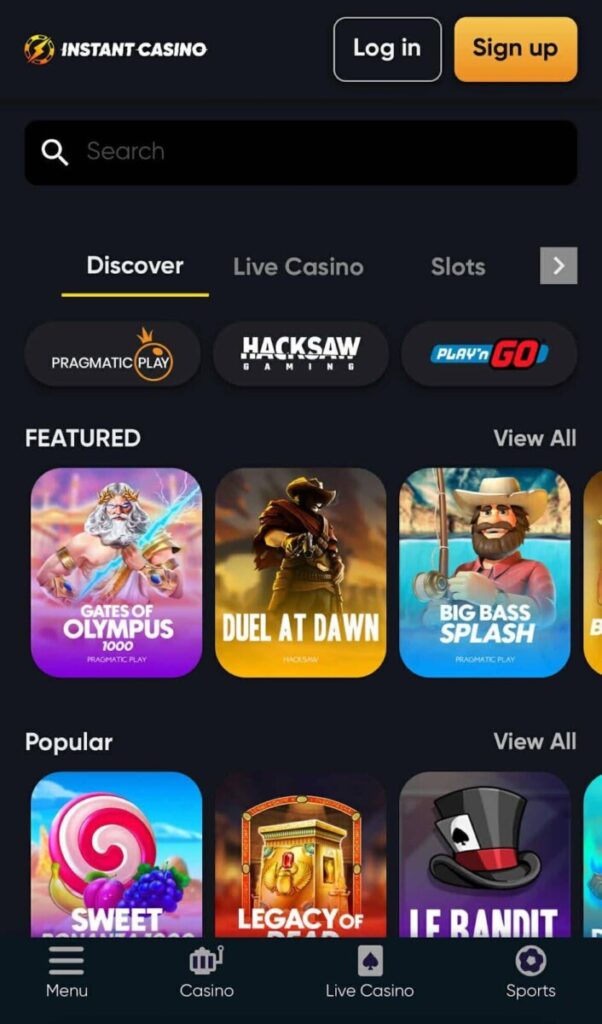Switch to the Slots tab

[458, 267]
